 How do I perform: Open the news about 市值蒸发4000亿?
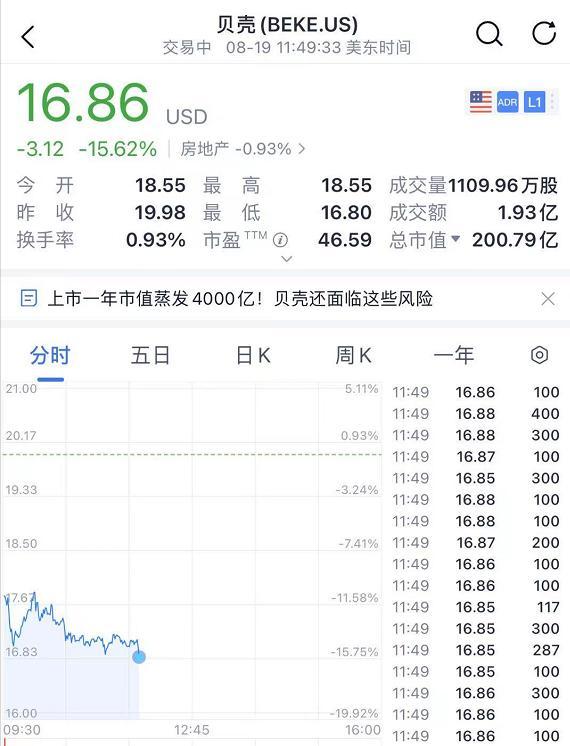[240, 299]
